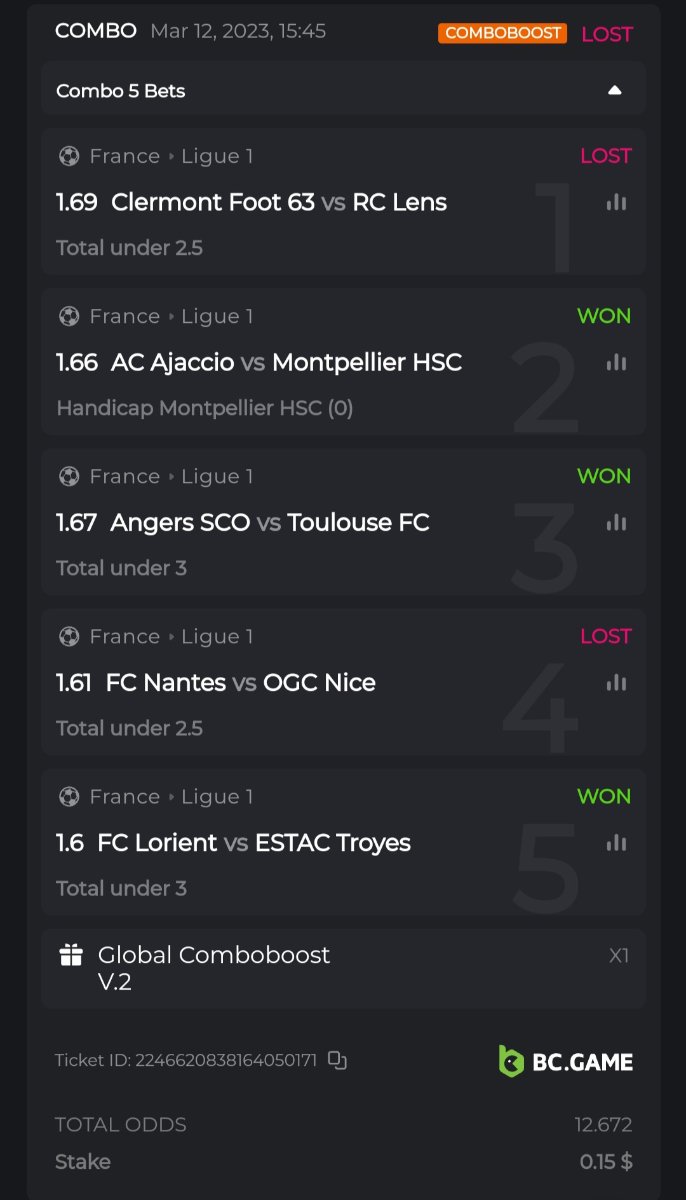
Task: Copy the ticket ID
Action: point(338,1060)
